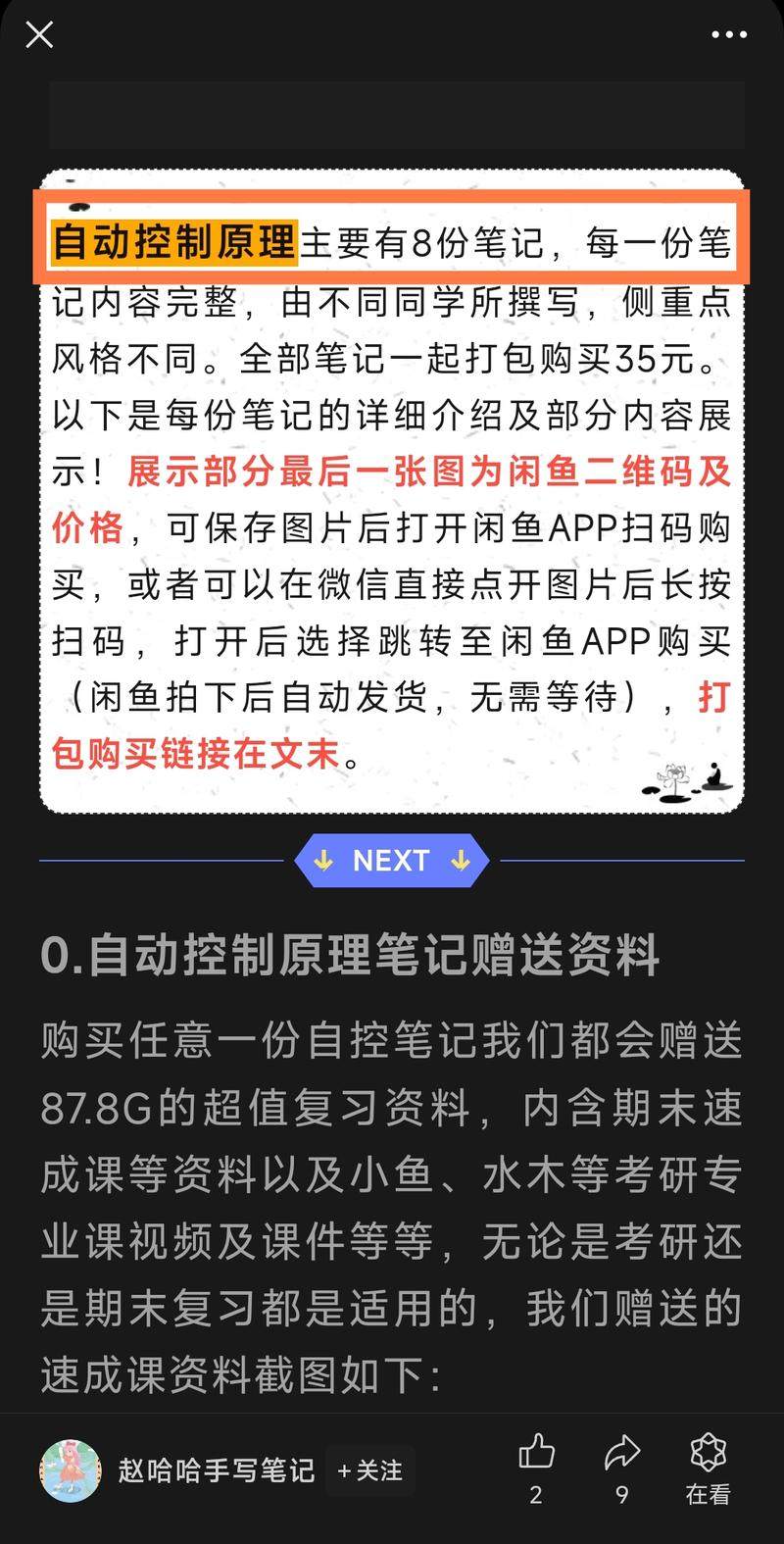Follow 赵哈哈手写笔记 with 关注 button
Viewport: 784px width, 1544px height.
tap(369, 1470)
